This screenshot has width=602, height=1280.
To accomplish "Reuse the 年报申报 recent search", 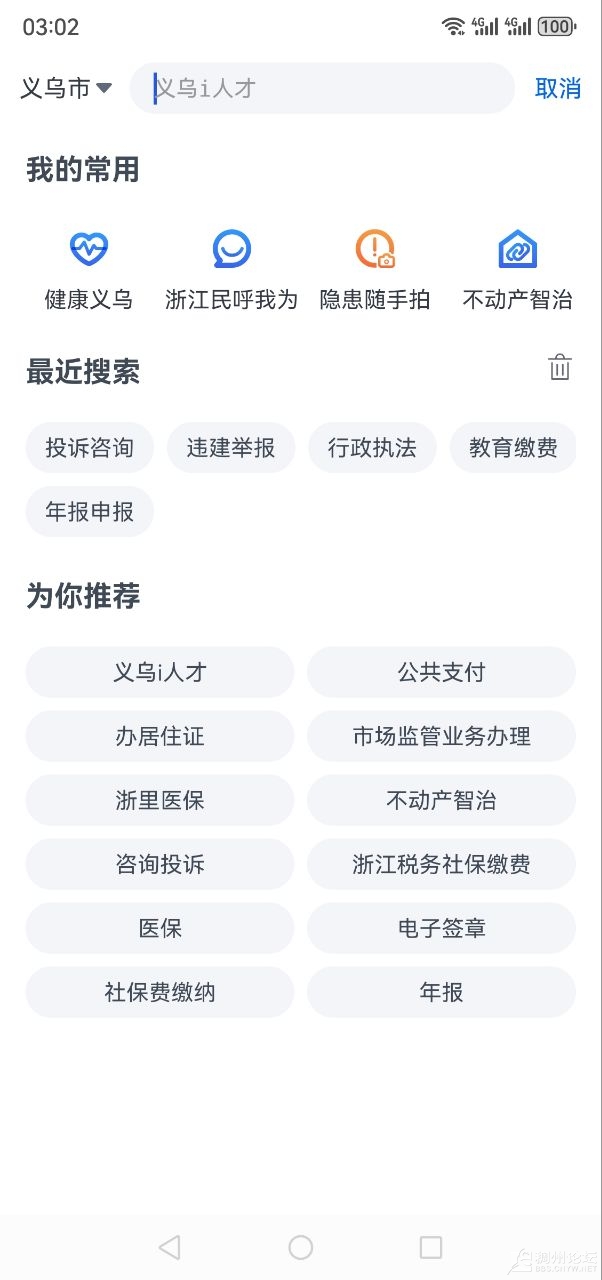I will [90, 512].
